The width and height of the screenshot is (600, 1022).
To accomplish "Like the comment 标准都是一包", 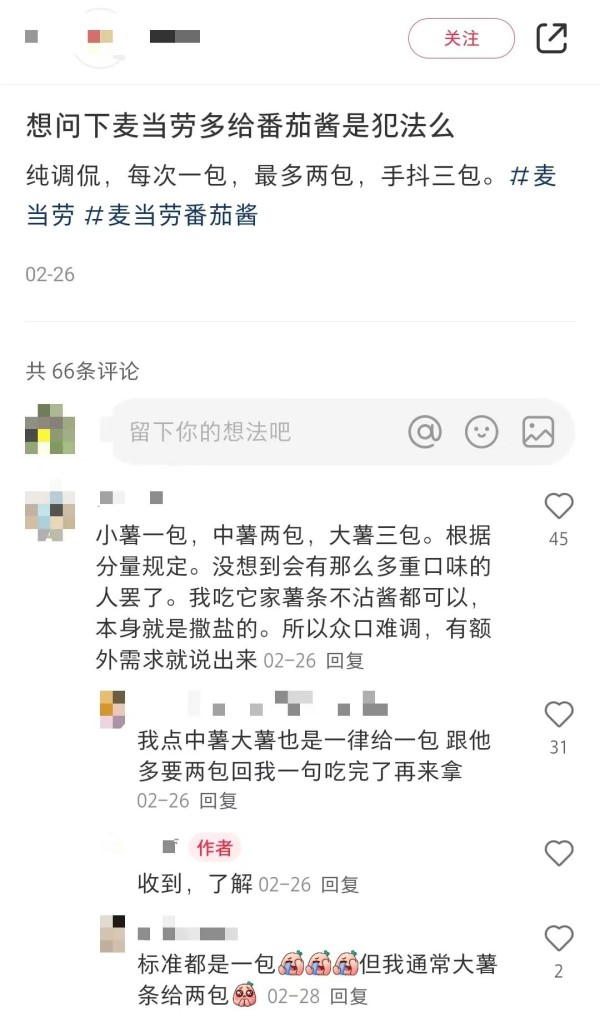I will (558, 938).
